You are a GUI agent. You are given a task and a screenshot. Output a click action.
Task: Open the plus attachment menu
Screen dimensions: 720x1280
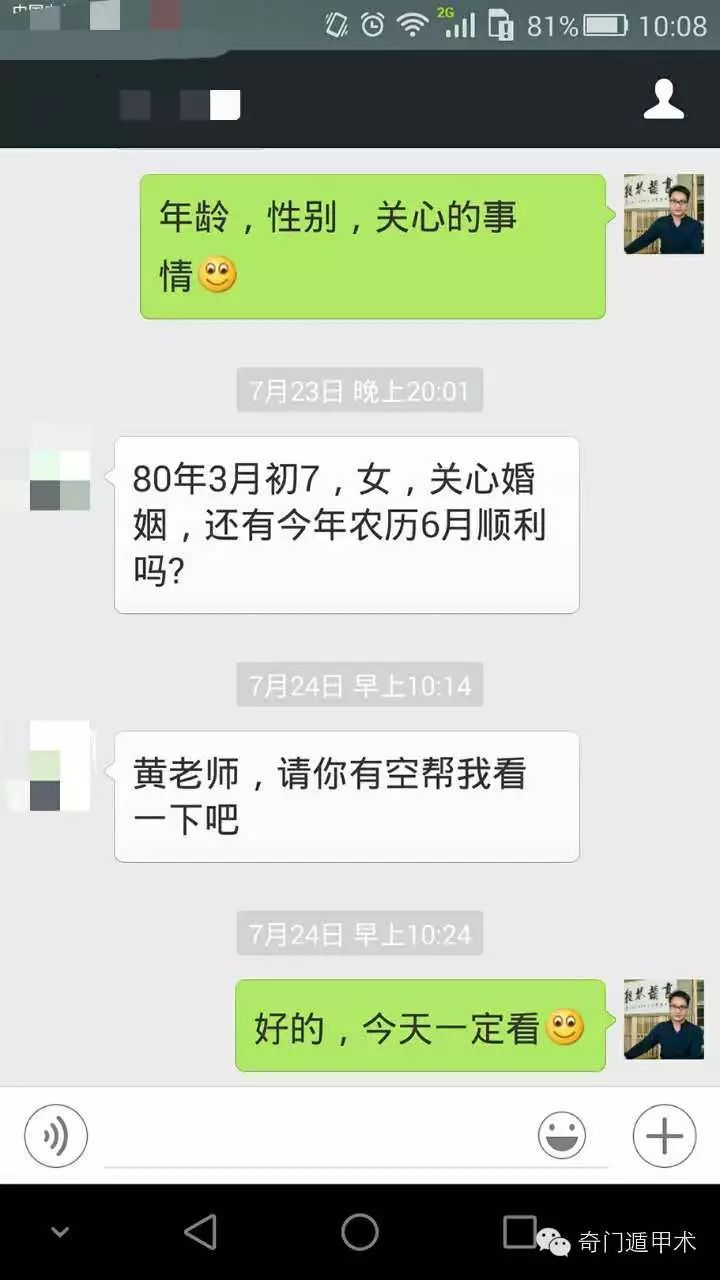coord(664,1136)
